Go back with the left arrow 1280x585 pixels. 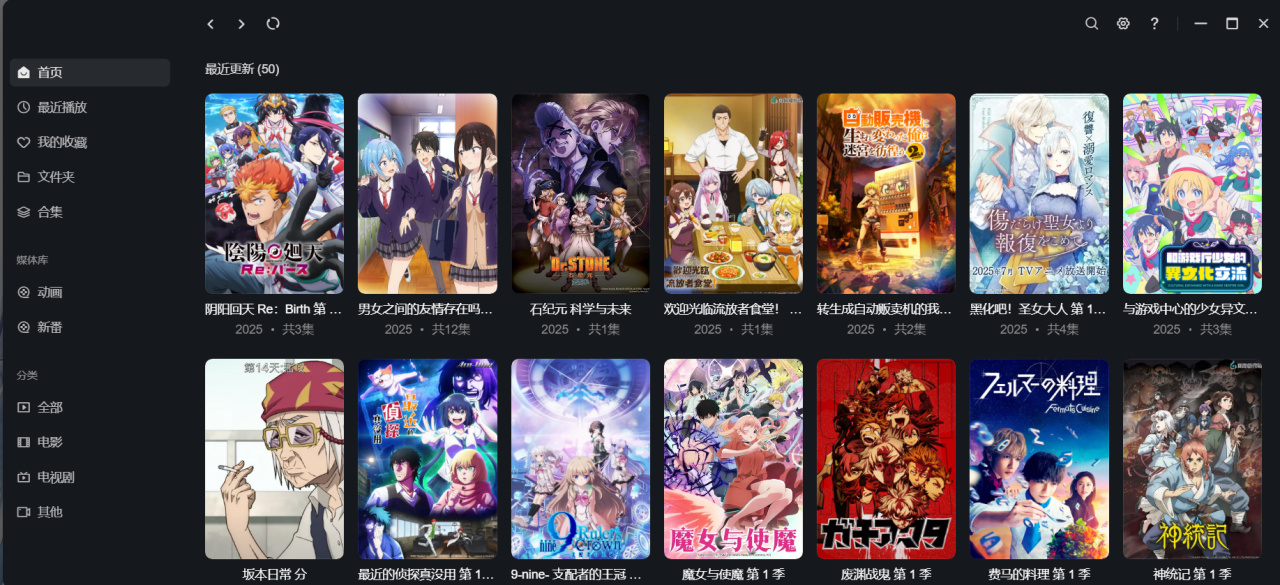210,24
